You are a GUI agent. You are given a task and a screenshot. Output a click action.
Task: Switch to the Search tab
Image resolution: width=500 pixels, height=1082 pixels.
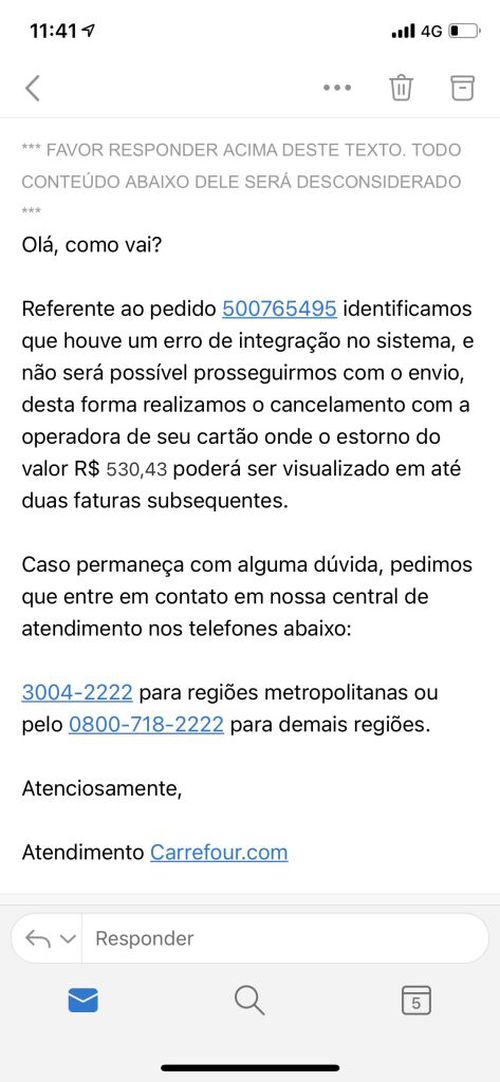pyautogui.click(x=249, y=1000)
